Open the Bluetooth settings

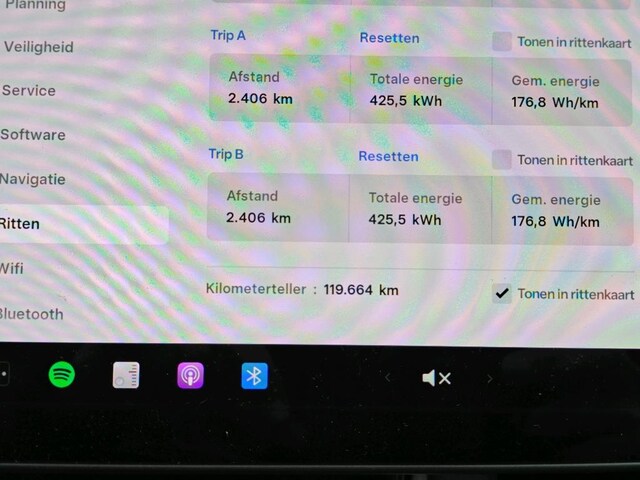[x=31, y=314]
